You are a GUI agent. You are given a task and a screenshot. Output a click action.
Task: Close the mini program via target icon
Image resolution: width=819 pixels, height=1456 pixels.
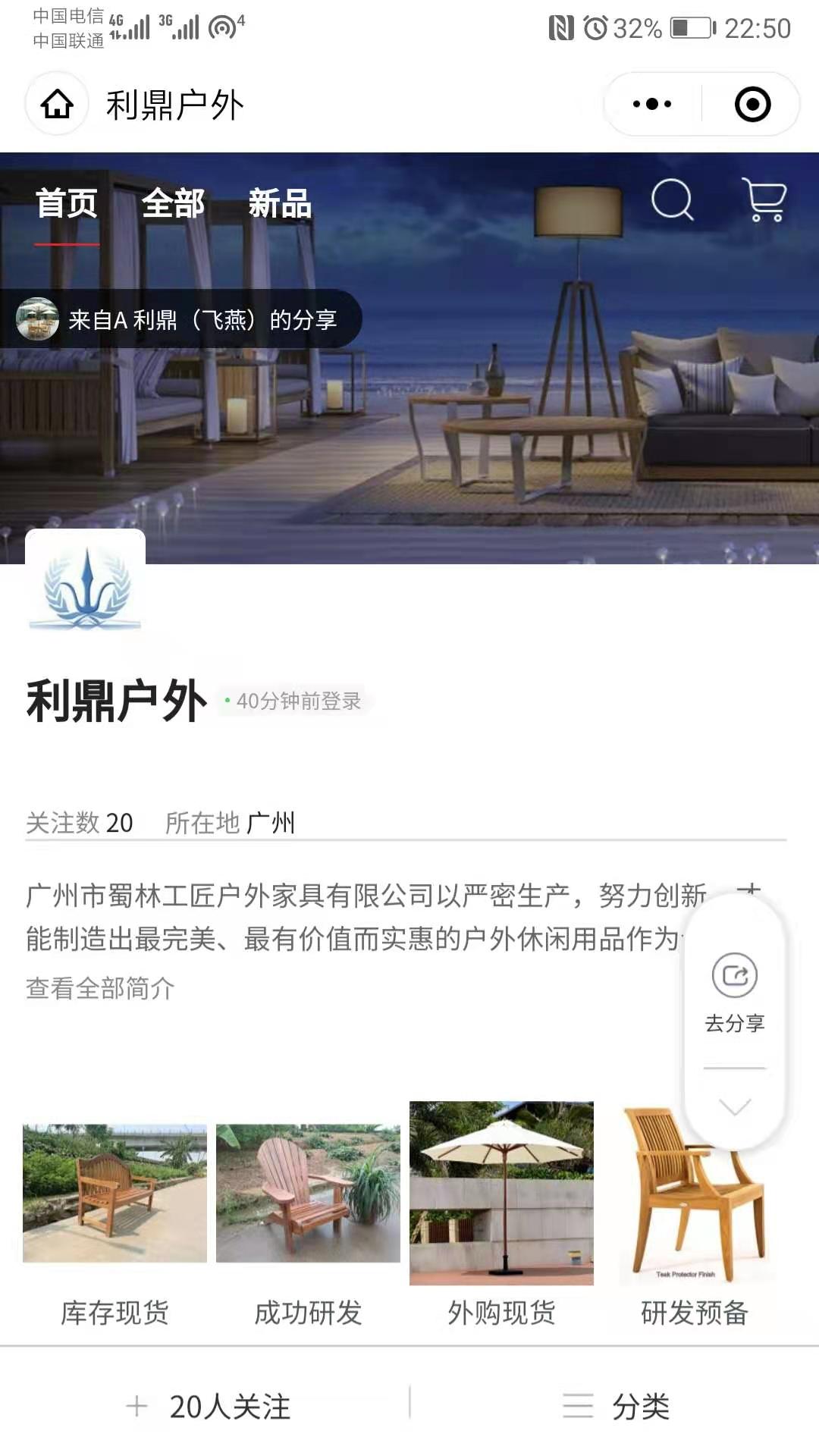click(x=752, y=104)
